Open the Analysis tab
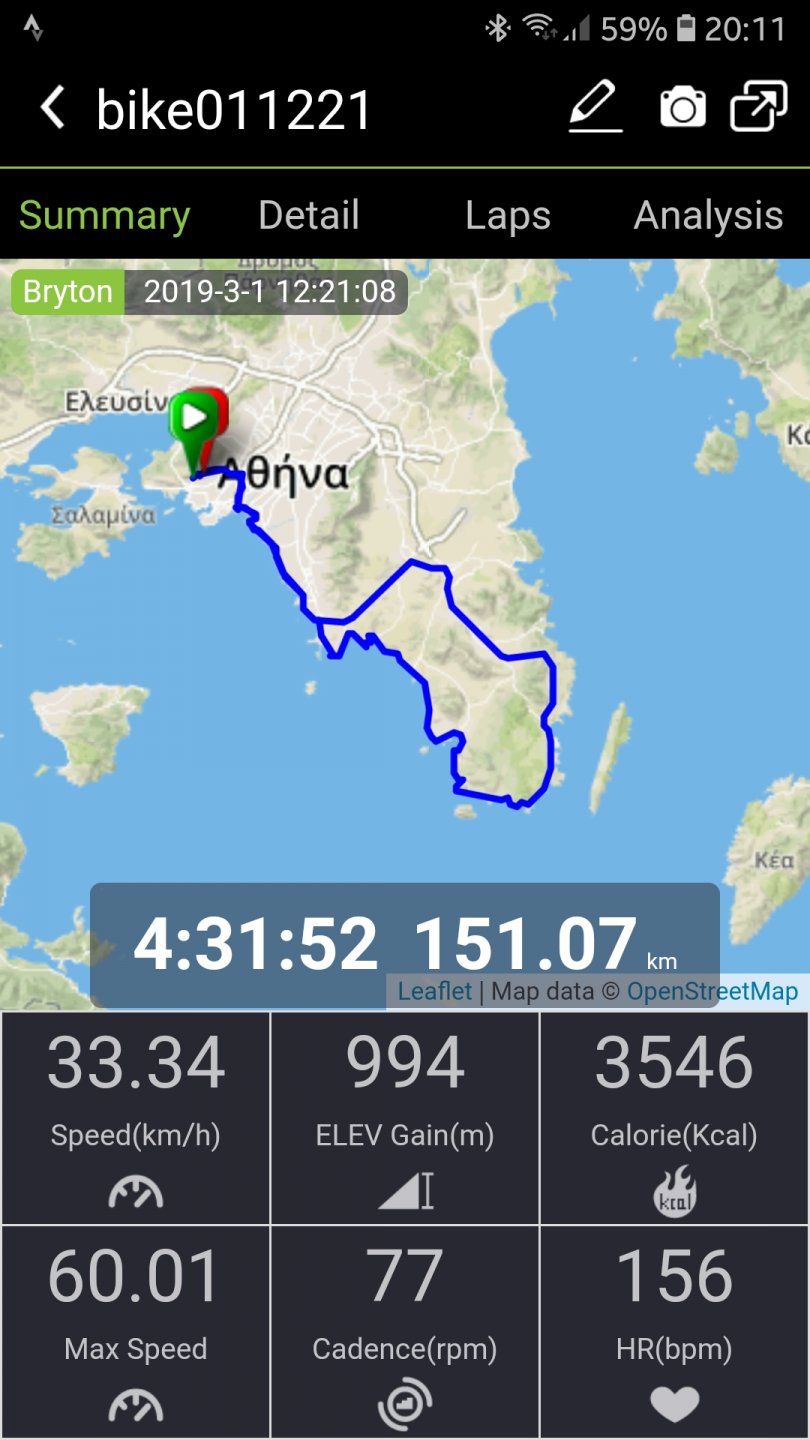 708,215
